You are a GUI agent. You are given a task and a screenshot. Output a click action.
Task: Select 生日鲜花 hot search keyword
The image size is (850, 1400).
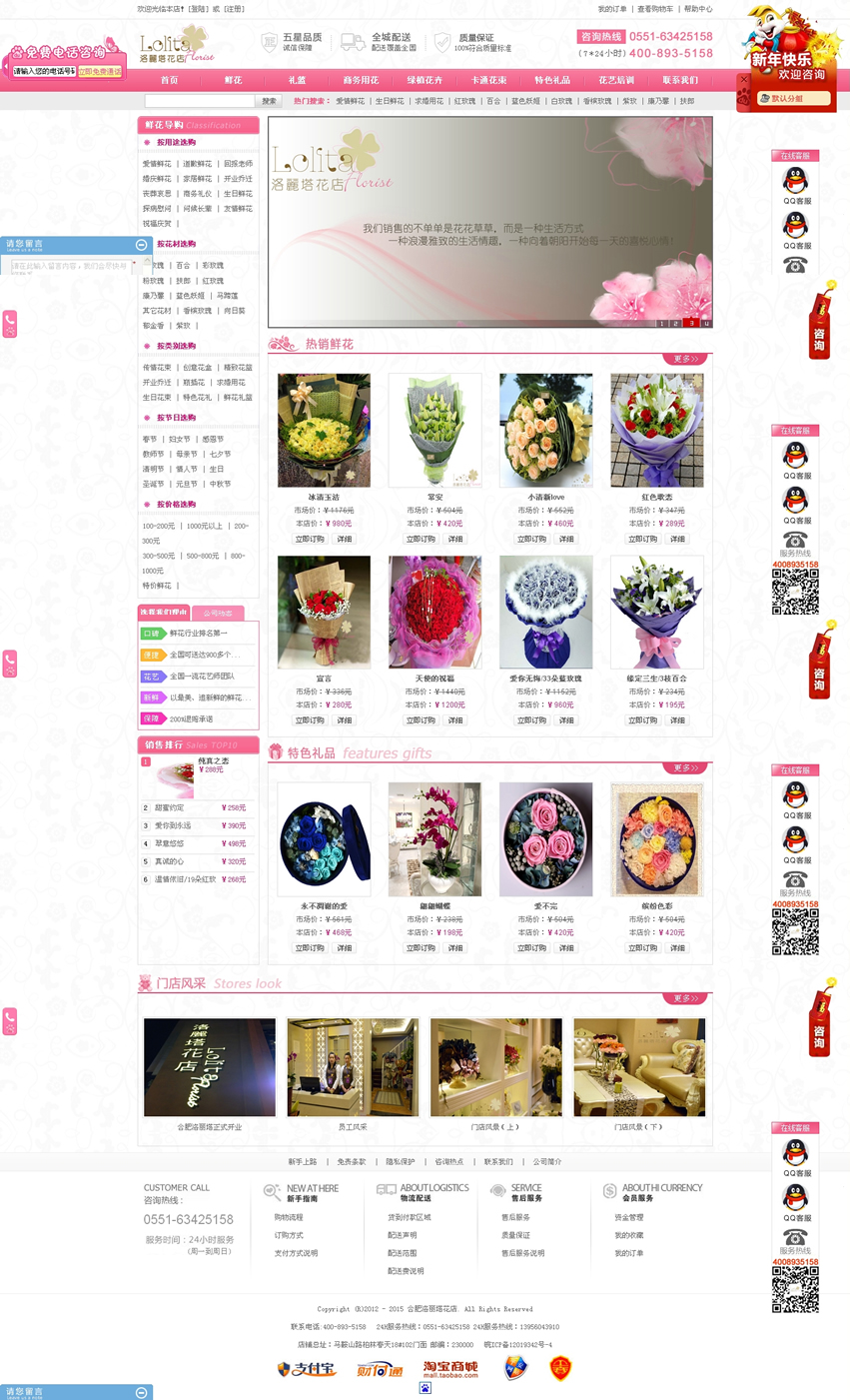click(x=390, y=101)
